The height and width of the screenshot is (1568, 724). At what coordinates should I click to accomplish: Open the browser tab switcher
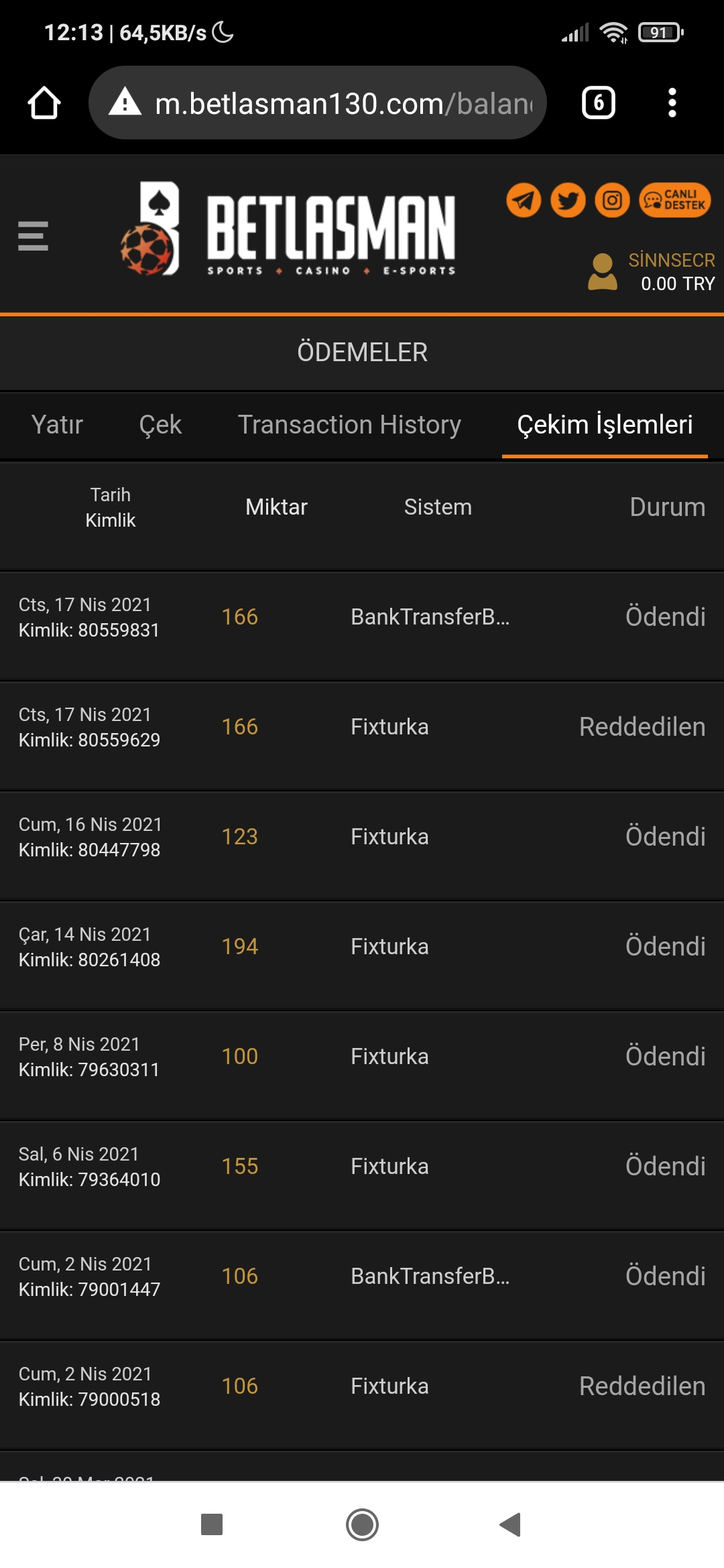click(599, 103)
